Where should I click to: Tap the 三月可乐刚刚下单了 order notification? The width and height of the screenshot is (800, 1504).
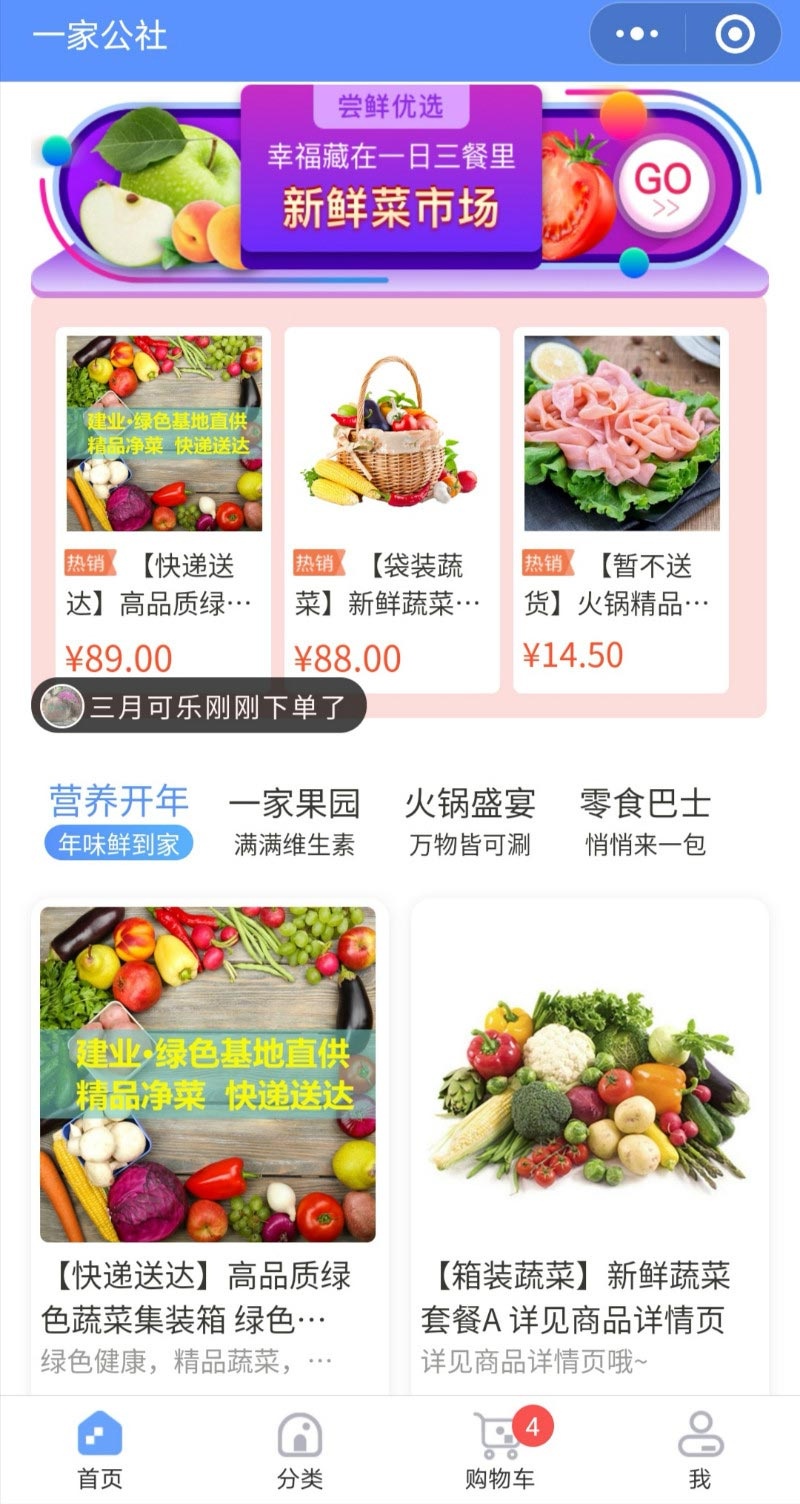200,706
